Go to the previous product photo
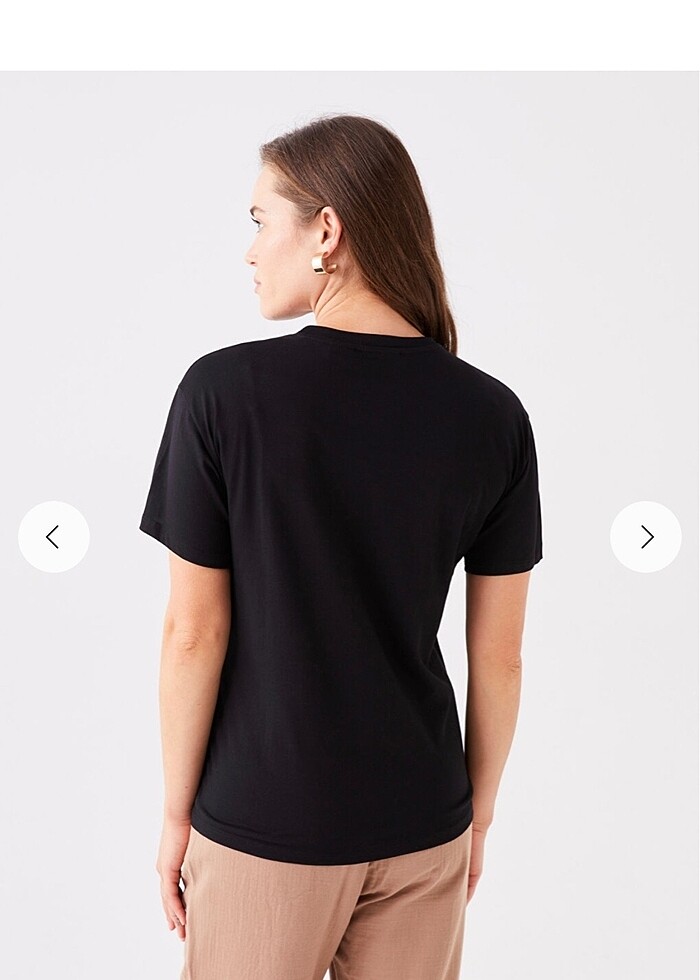Viewport: 700px width, 980px height. point(53,537)
